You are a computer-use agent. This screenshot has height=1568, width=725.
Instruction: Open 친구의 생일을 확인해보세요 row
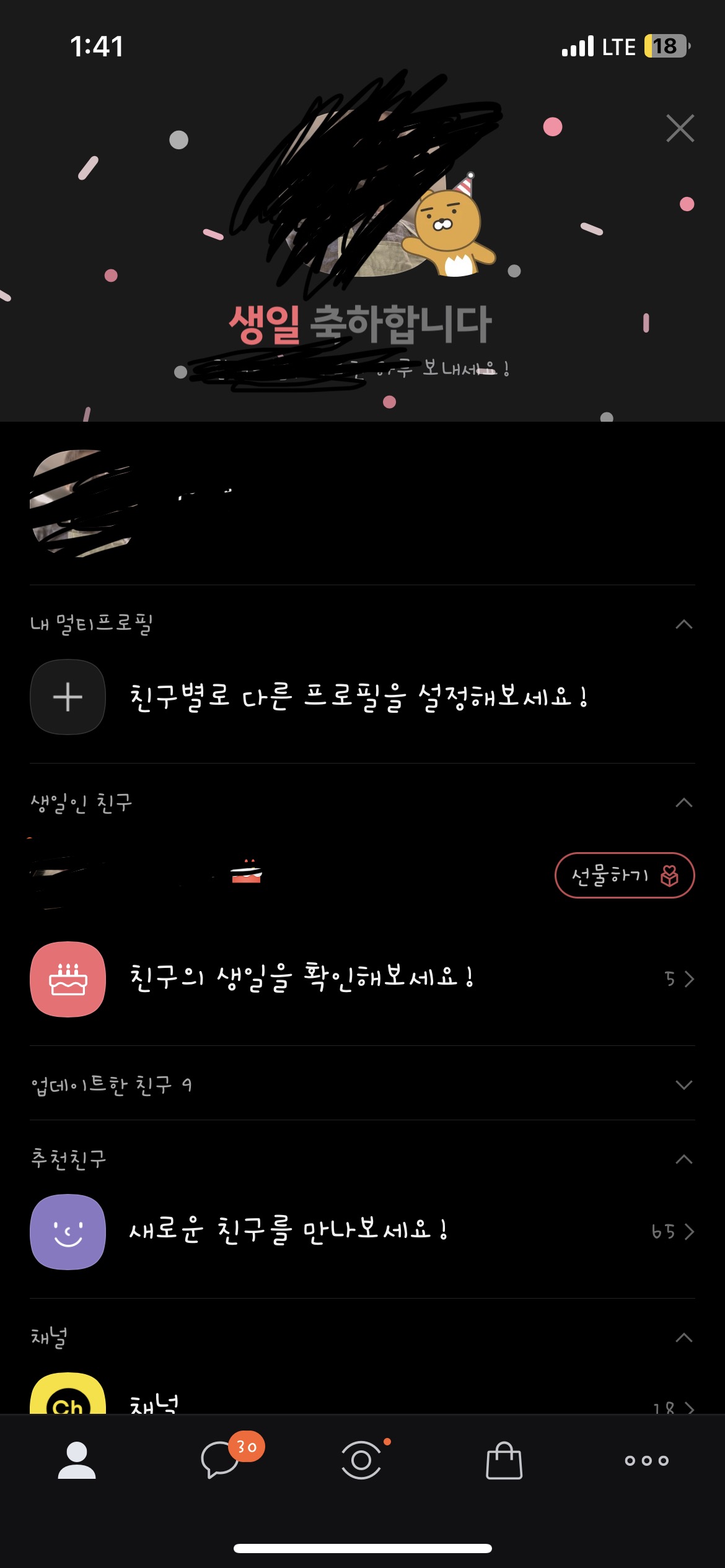pyautogui.click(x=362, y=979)
